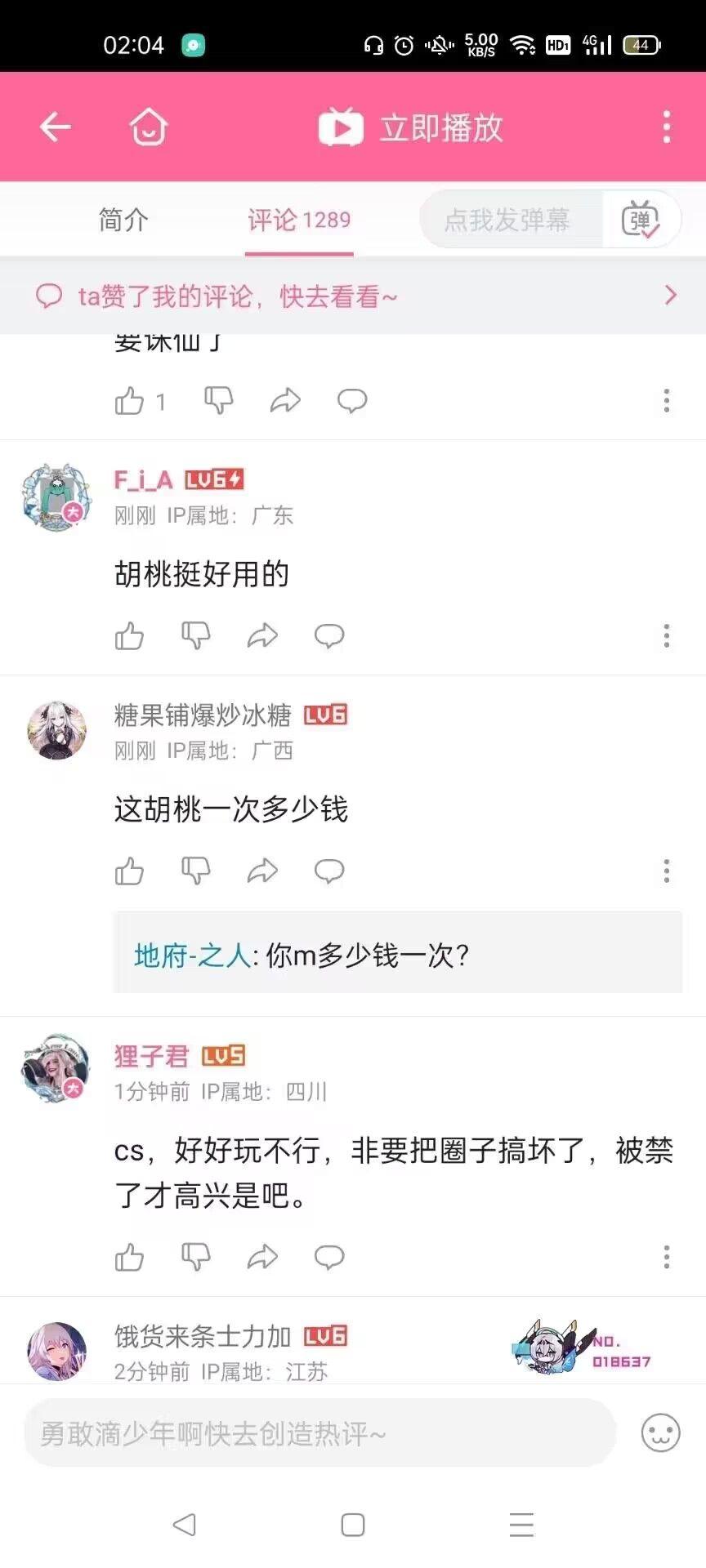Dislike the comment 这胡桃一次多少钱
Image resolution: width=706 pixels, height=1568 pixels.
(x=196, y=871)
